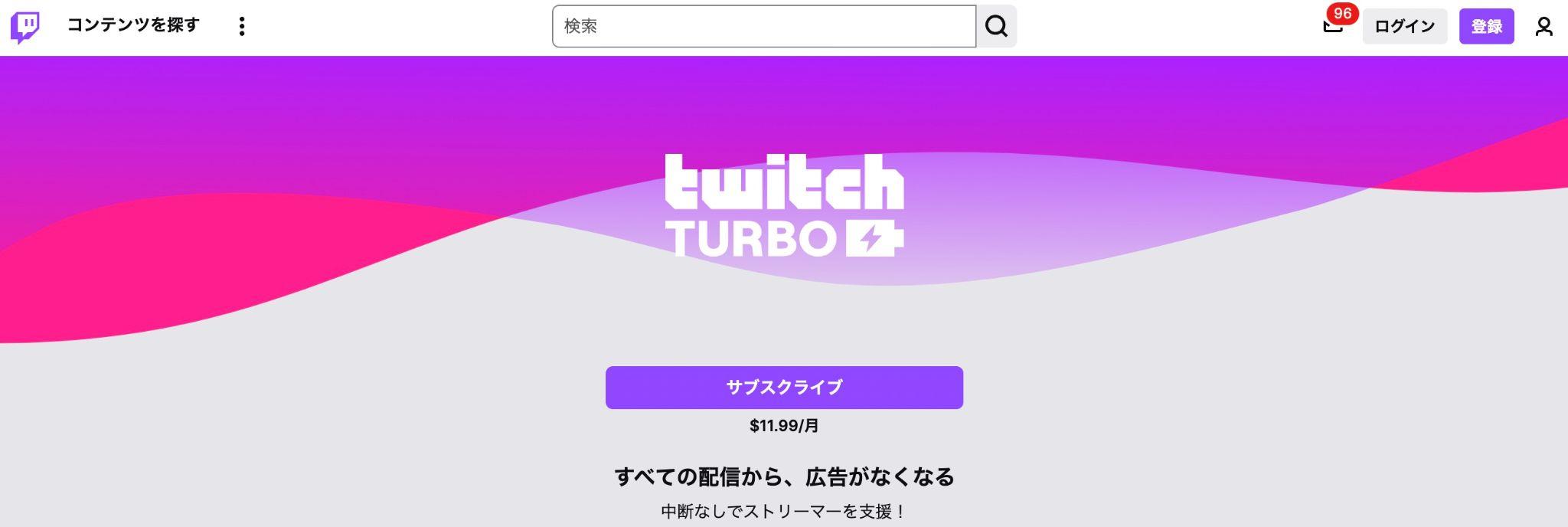1568x527 pixels.
Task: Open the Twitch home logo
Action: (x=24, y=27)
